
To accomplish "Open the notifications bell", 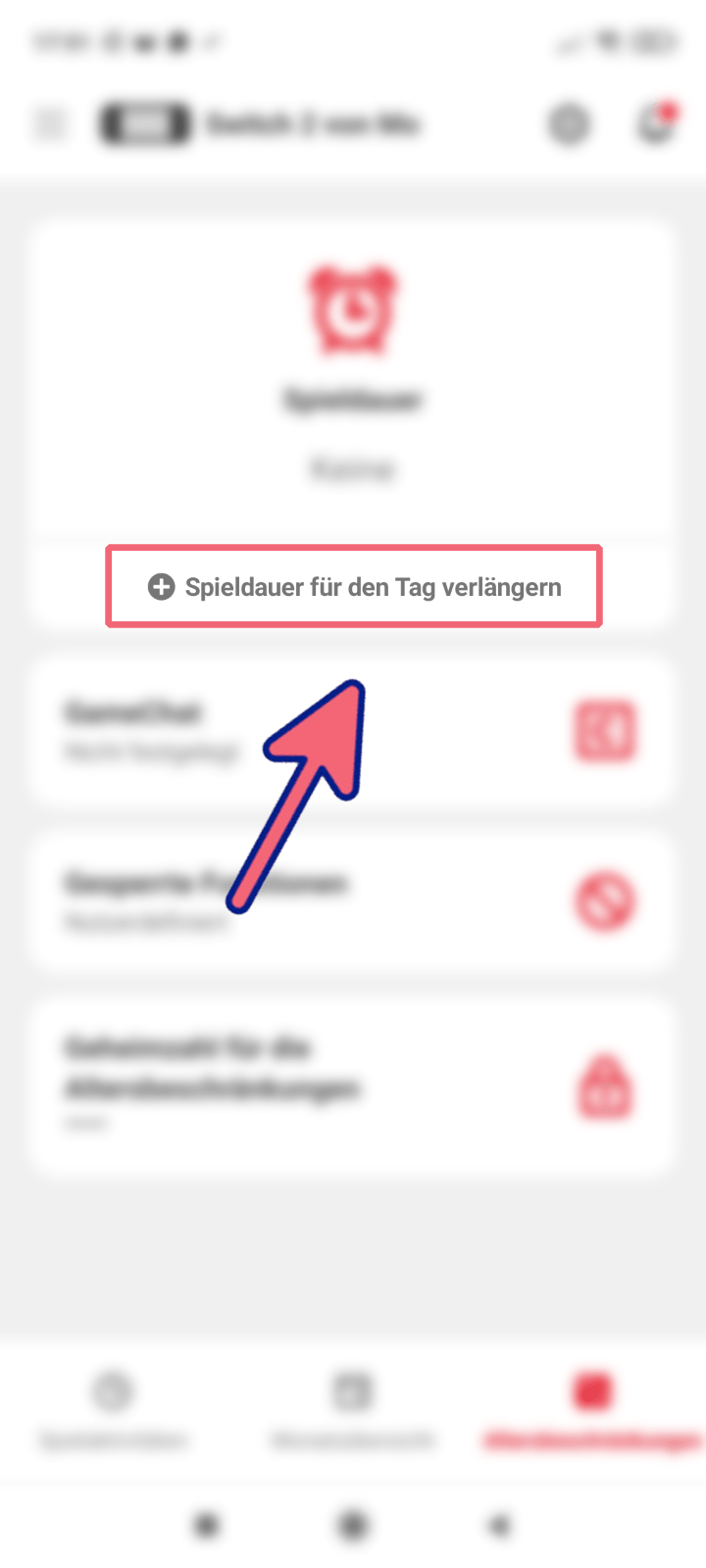I will (x=655, y=124).
